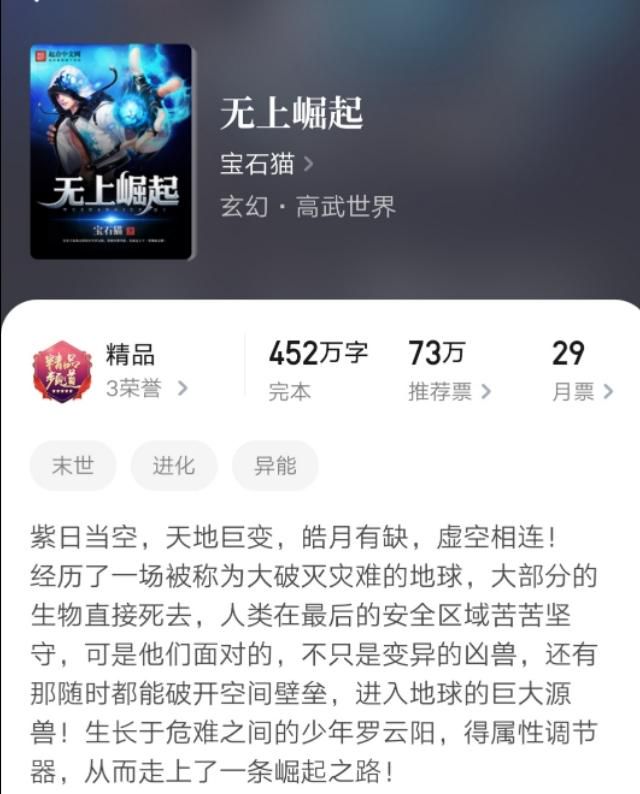Select the 末世 tag chip
Screen dimensions: 640x794
pos(73,466)
